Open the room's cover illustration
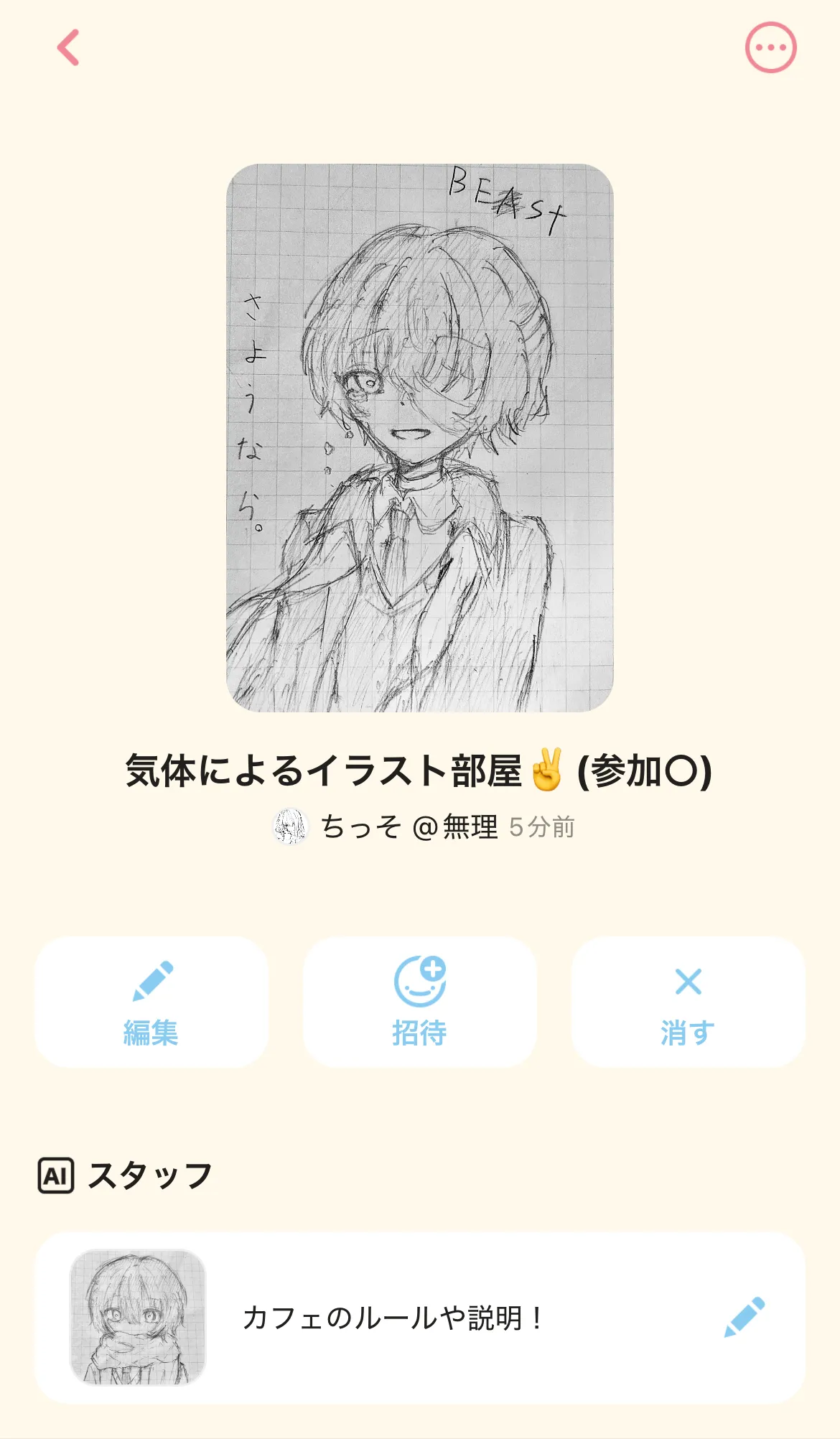Image resolution: width=840 pixels, height=1439 pixels. [x=419, y=438]
